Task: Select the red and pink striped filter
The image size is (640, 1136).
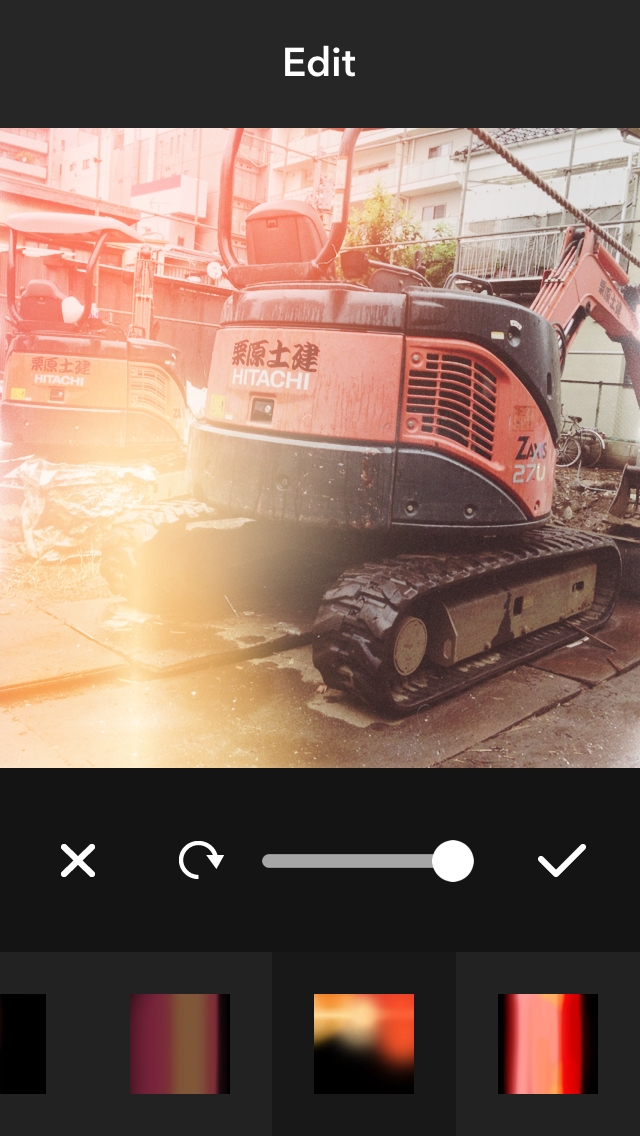Action: pos(548,1043)
